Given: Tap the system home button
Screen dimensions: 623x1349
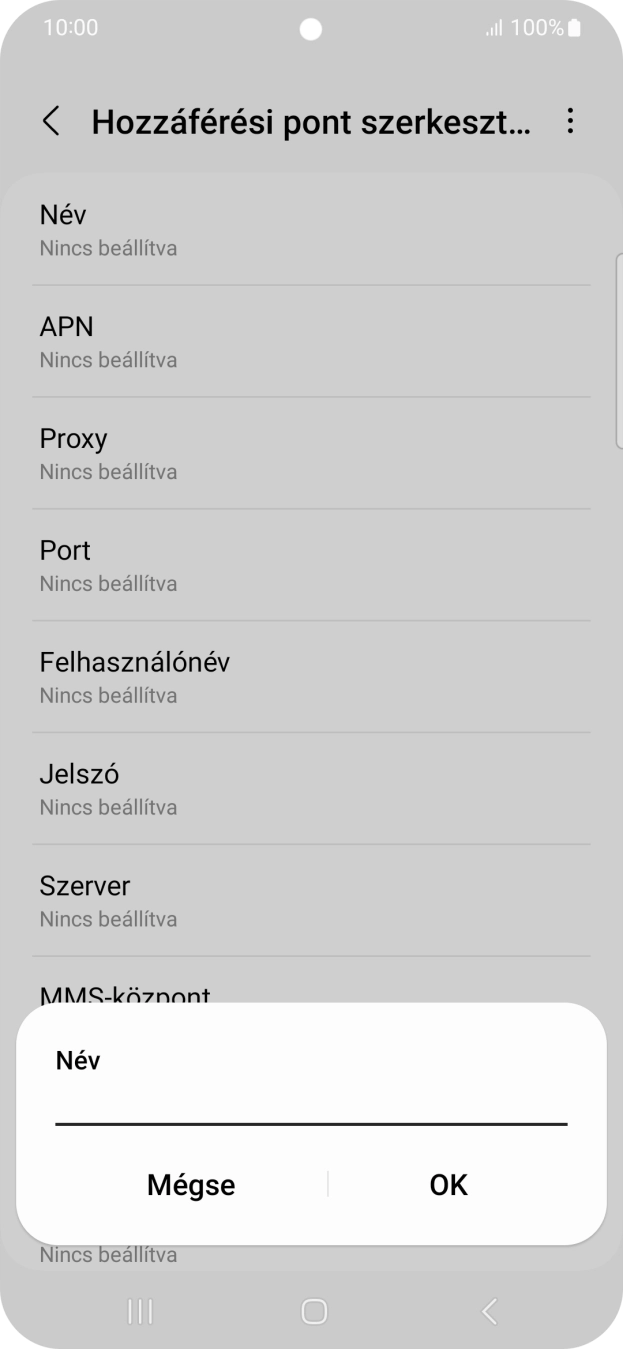Looking at the screenshot, I should pos(314,1311).
